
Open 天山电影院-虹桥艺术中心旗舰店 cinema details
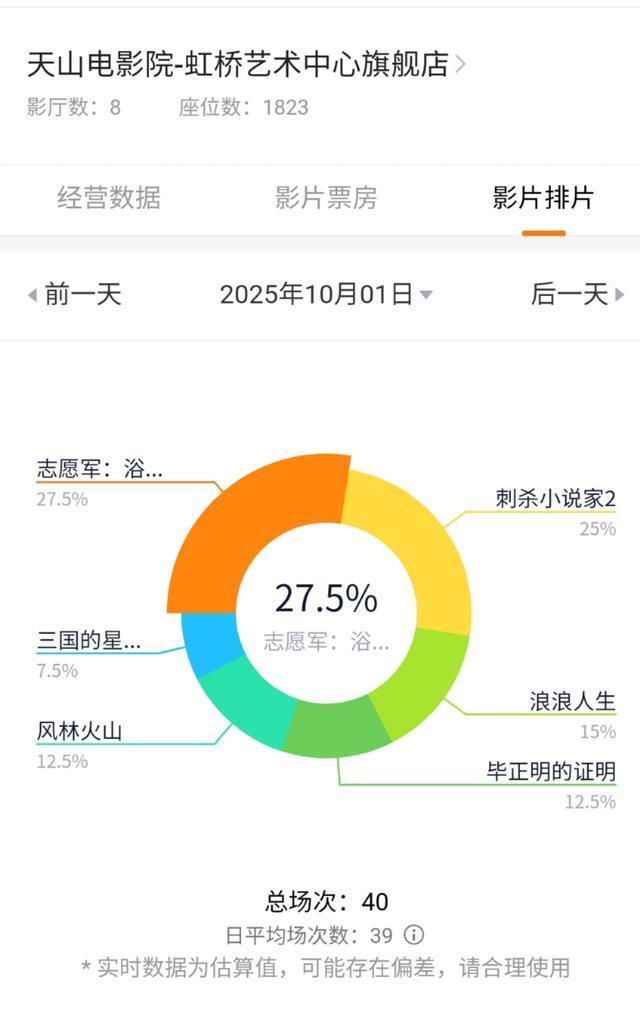pos(246,66)
